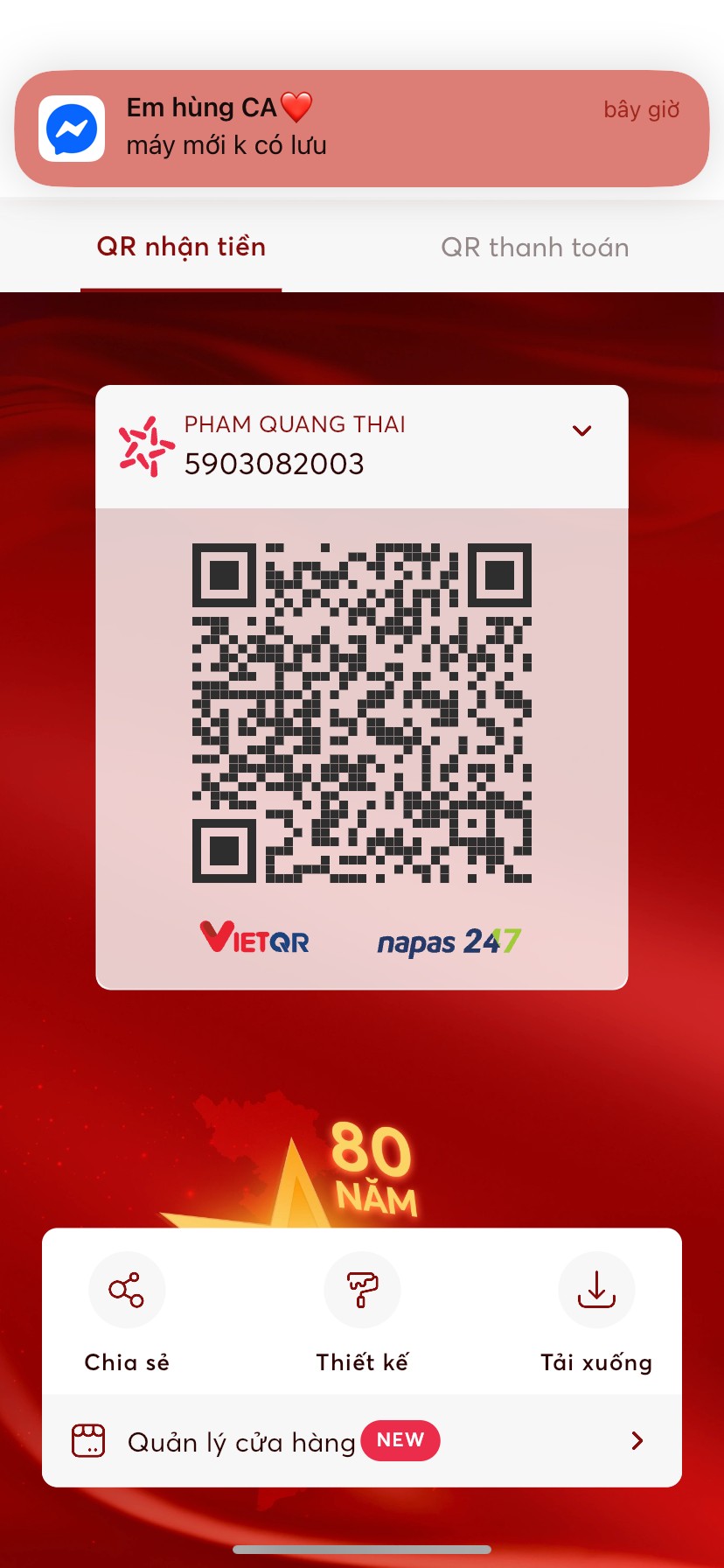Select the QR nhận tiền tab
Viewport: 724px width, 1568px height.
181,247
